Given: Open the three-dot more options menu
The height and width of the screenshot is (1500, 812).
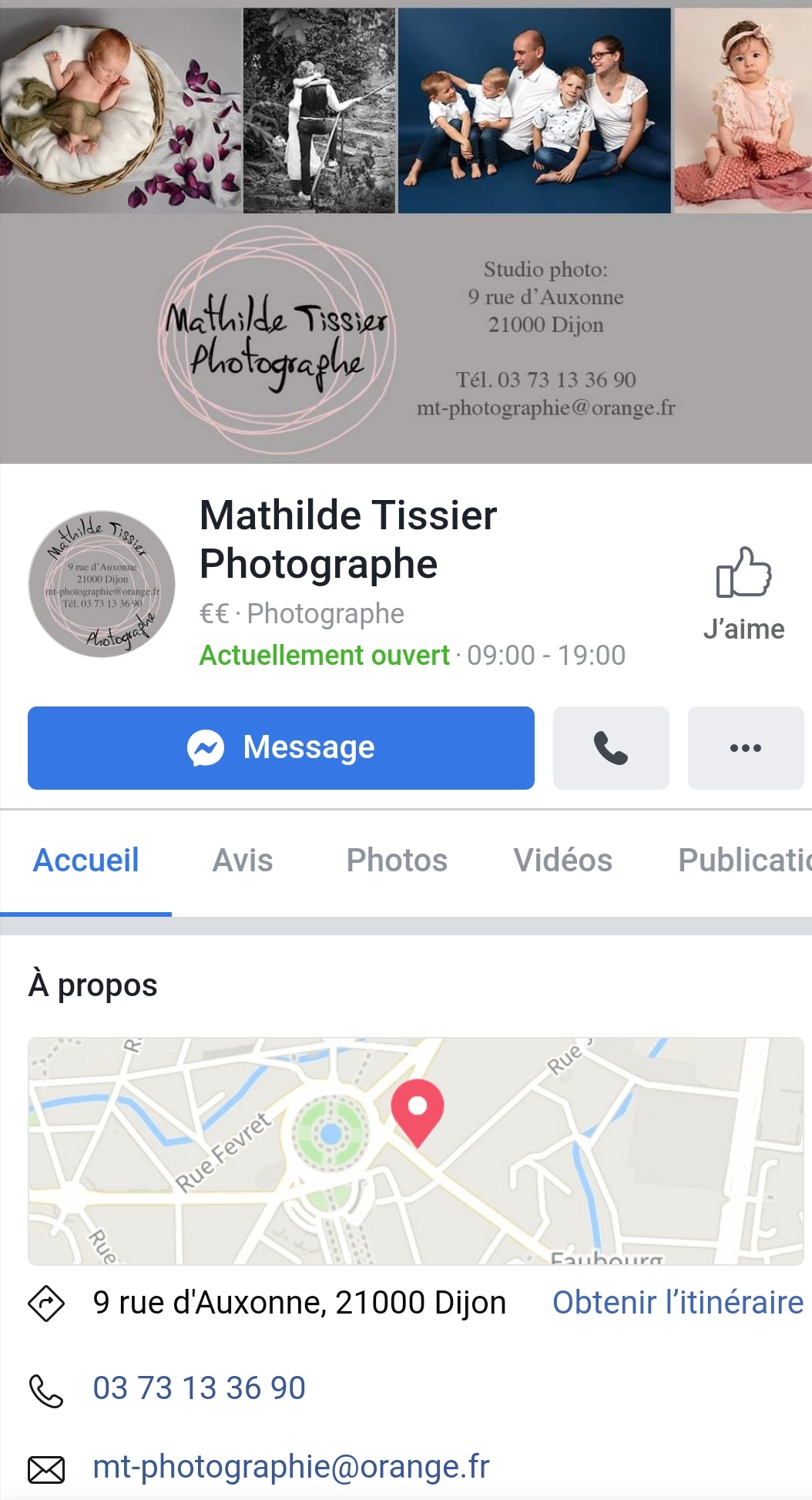Looking at the screenshot, I should point(745,747).
